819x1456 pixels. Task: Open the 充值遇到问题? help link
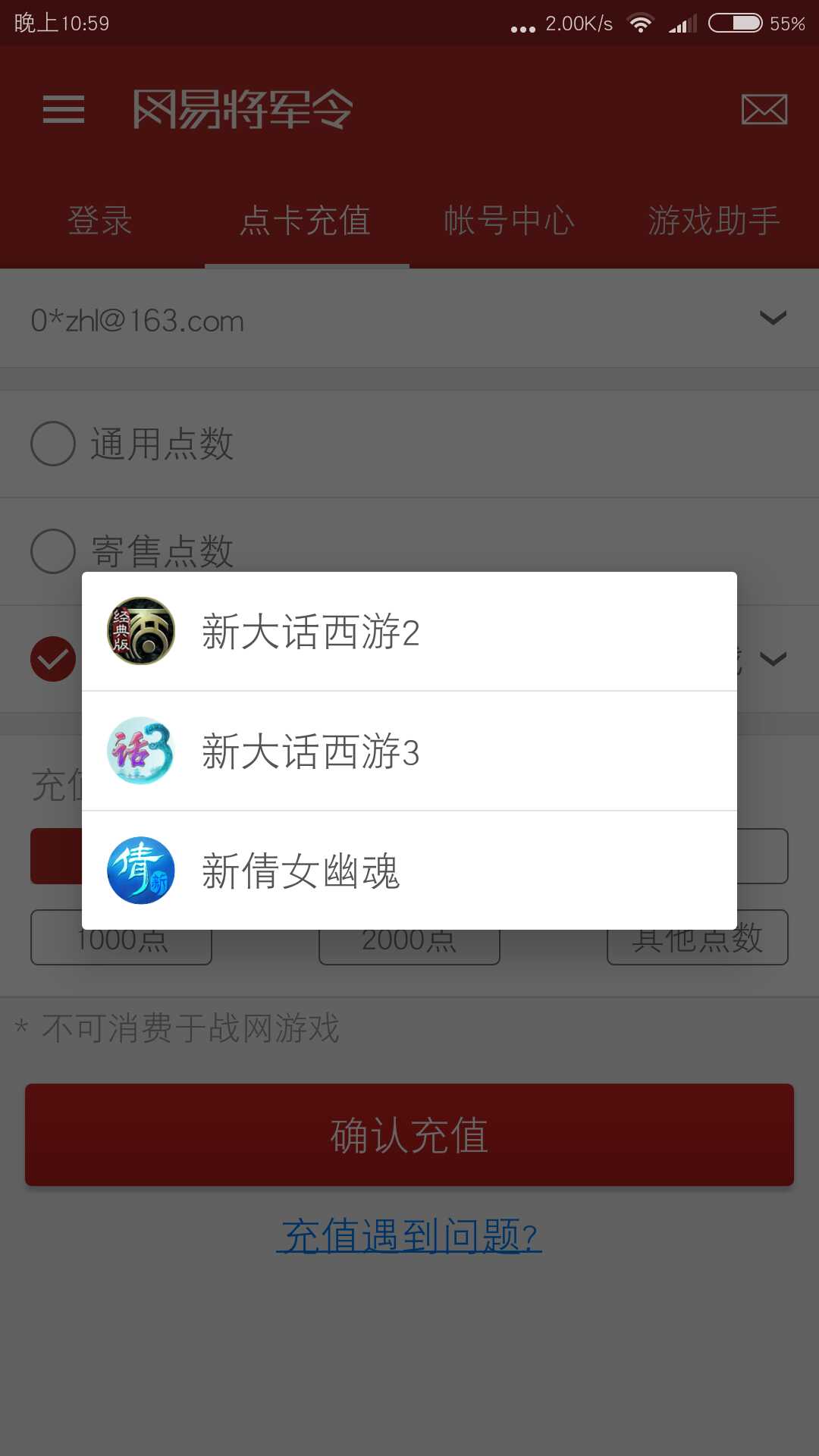coord(409,1236)
